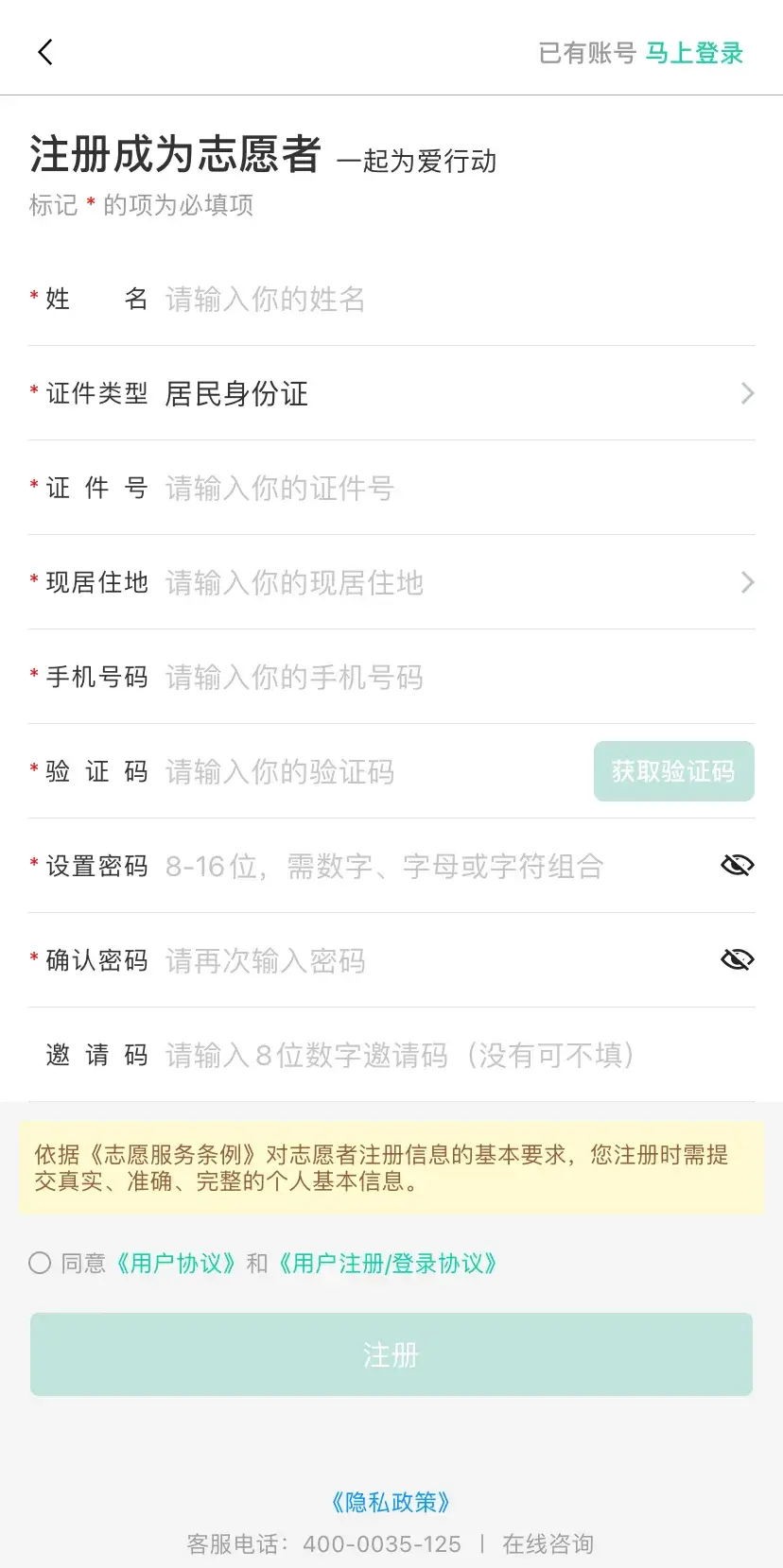Expand 现居住地 selector with chevron
Image resolution: width=783 pixels, height=1568 pixels.
pyautogui.click(x=746, y=582)
